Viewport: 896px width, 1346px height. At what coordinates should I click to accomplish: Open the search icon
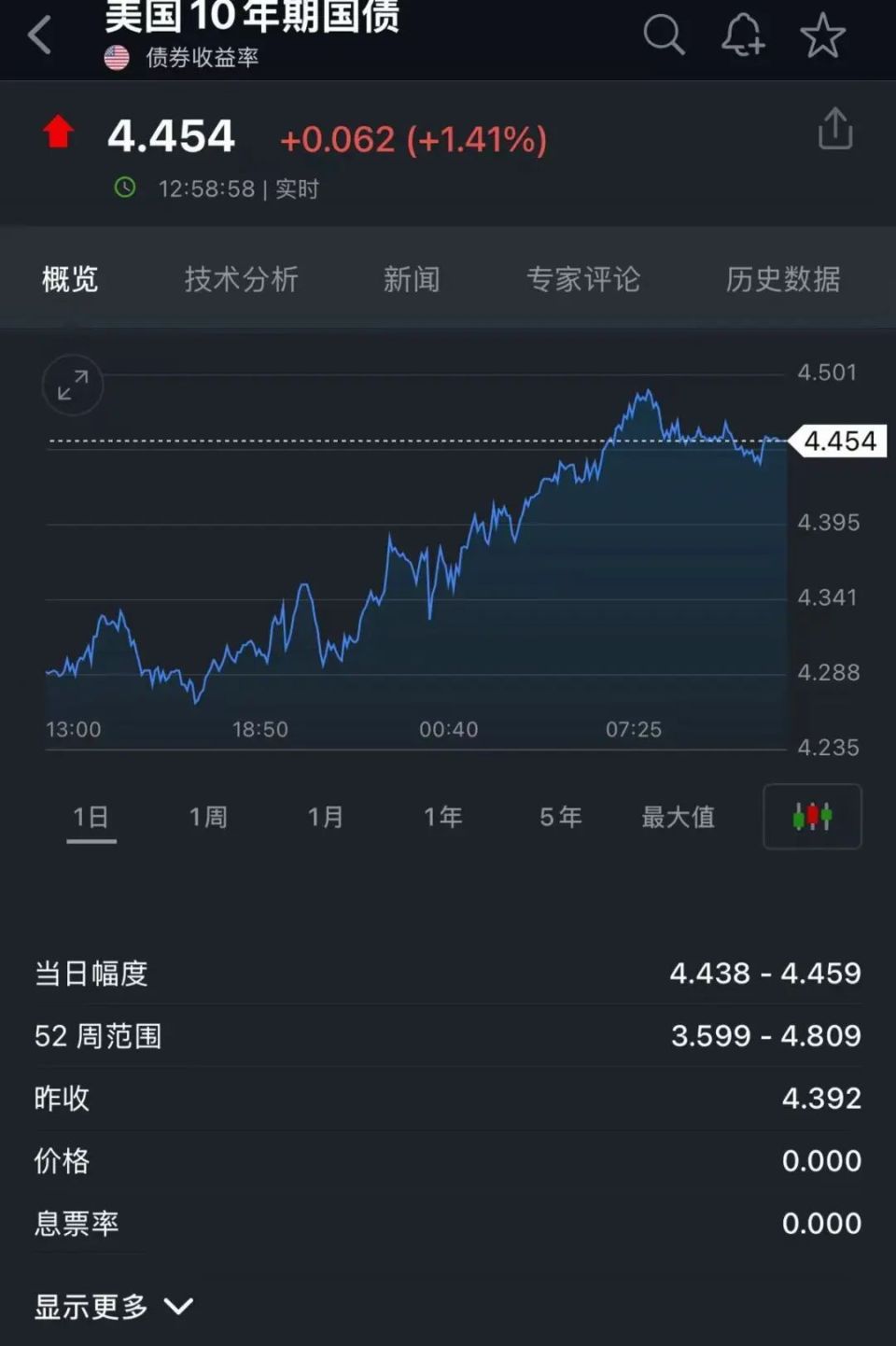[x=665, y=35]
